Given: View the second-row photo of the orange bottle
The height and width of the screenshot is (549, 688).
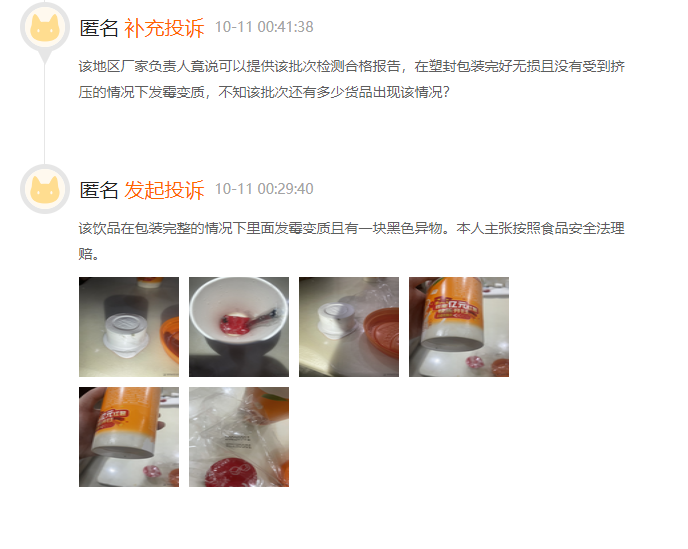Looking at the screenshot, I should [x=129, y=437].
